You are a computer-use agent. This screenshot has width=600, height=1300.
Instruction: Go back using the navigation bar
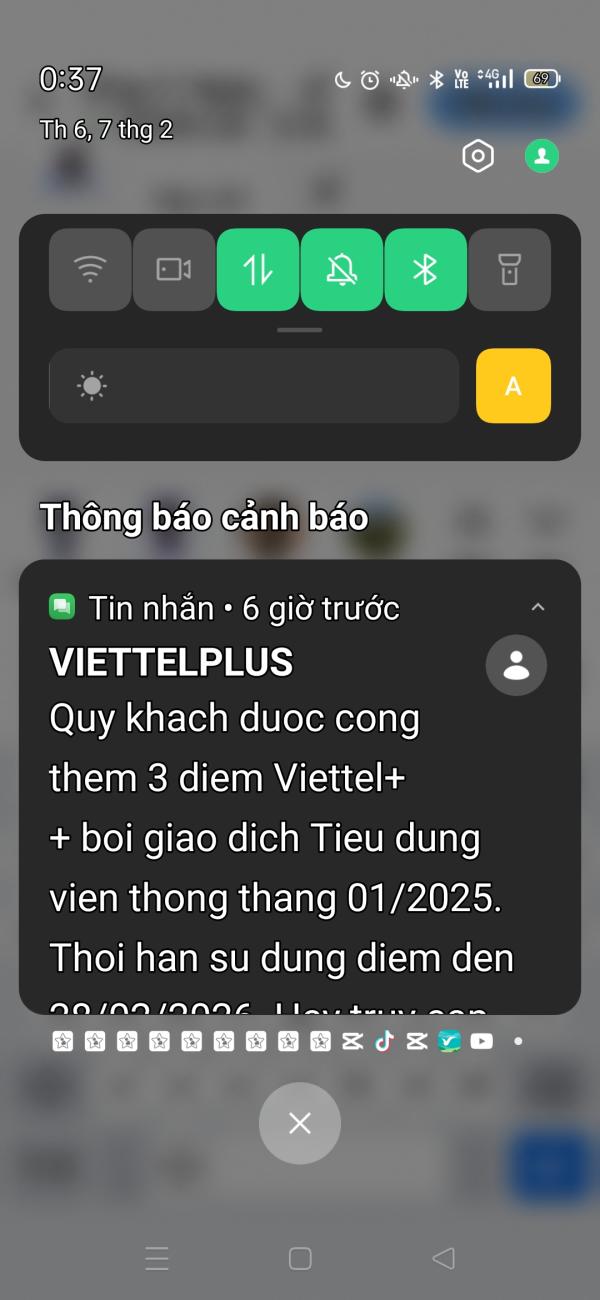click(443, 1258)
